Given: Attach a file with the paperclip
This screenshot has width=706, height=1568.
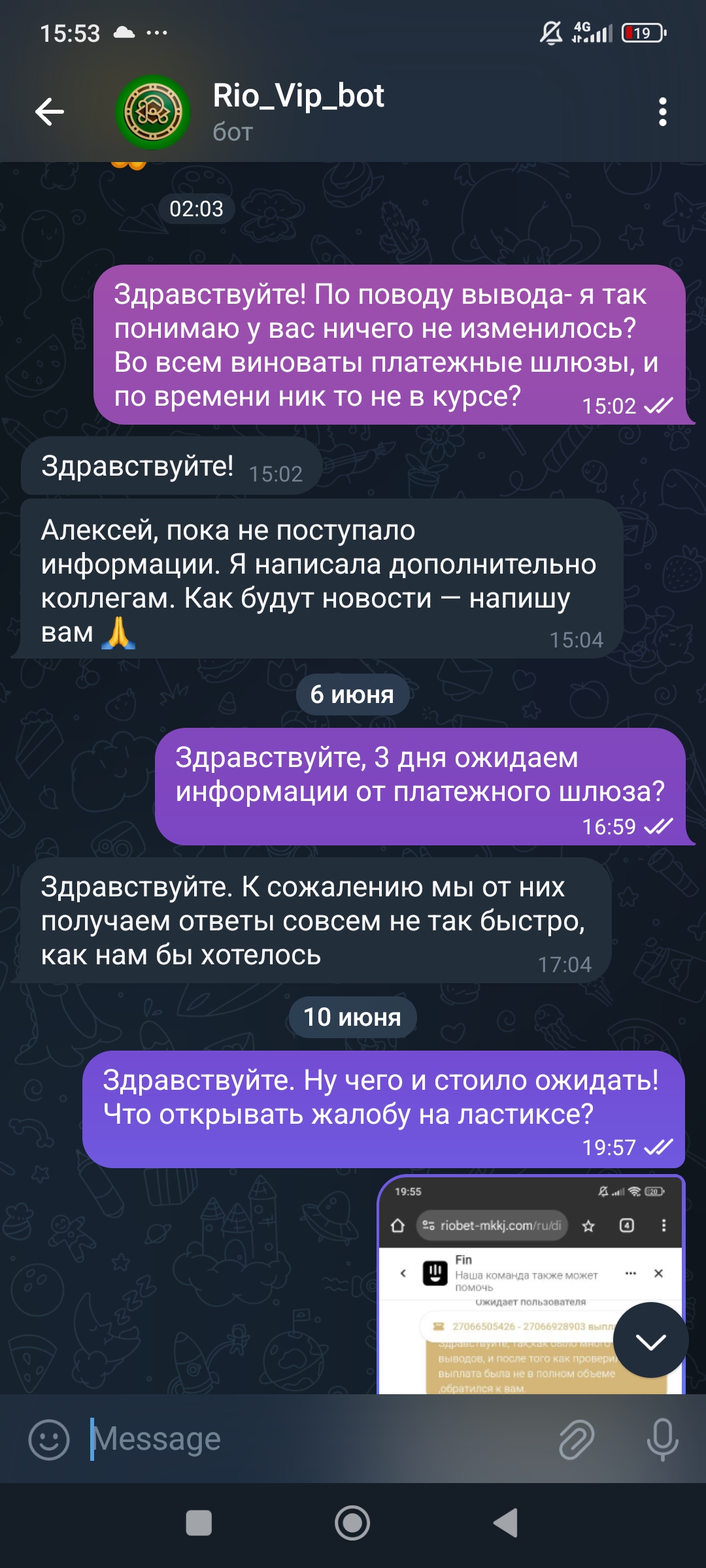Looking at the screenshot, I should click(577, 1439).
